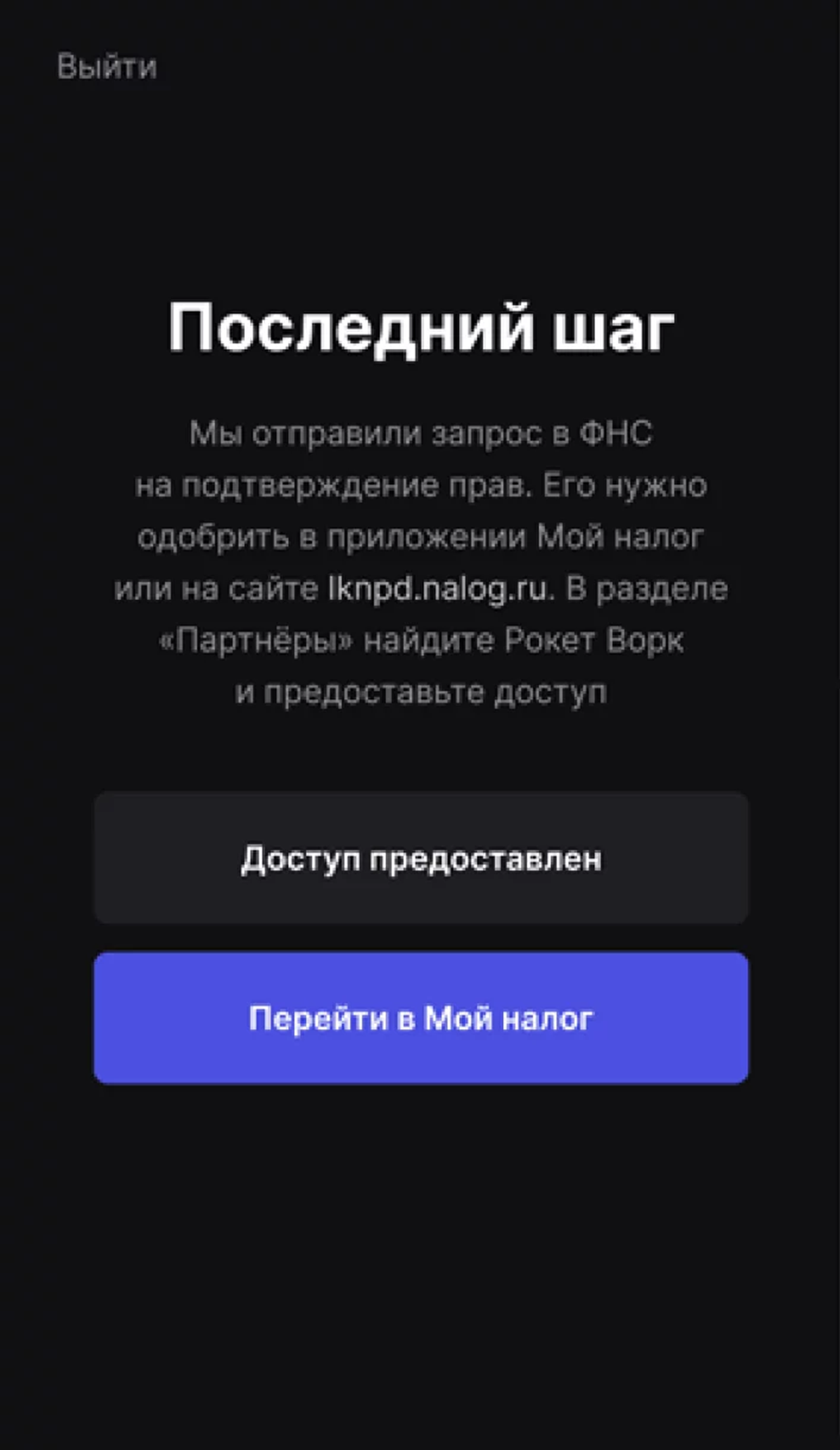
Task: Open Перейти в Мой налог
Action: point(421,1018)
